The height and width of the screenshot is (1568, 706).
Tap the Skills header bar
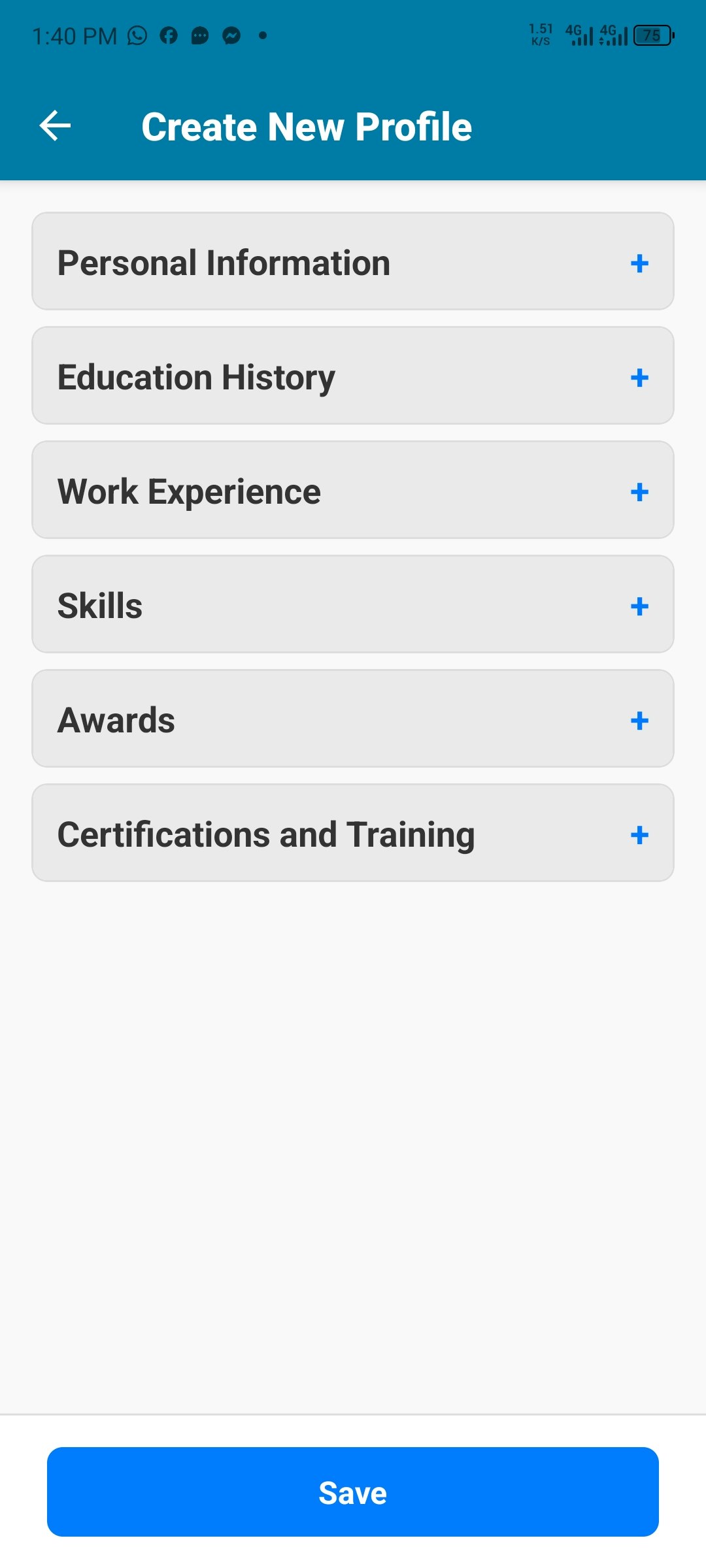(353, 605)
